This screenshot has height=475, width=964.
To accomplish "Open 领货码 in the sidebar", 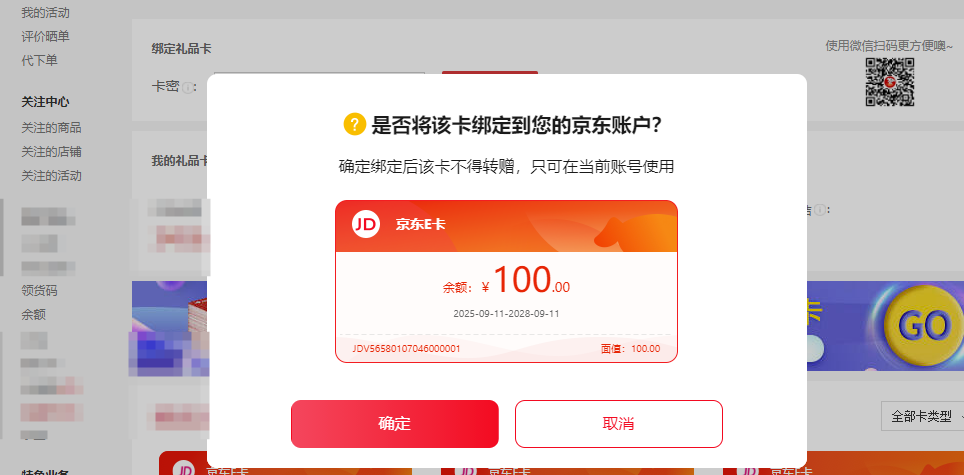I will click(x=39, y=291).
